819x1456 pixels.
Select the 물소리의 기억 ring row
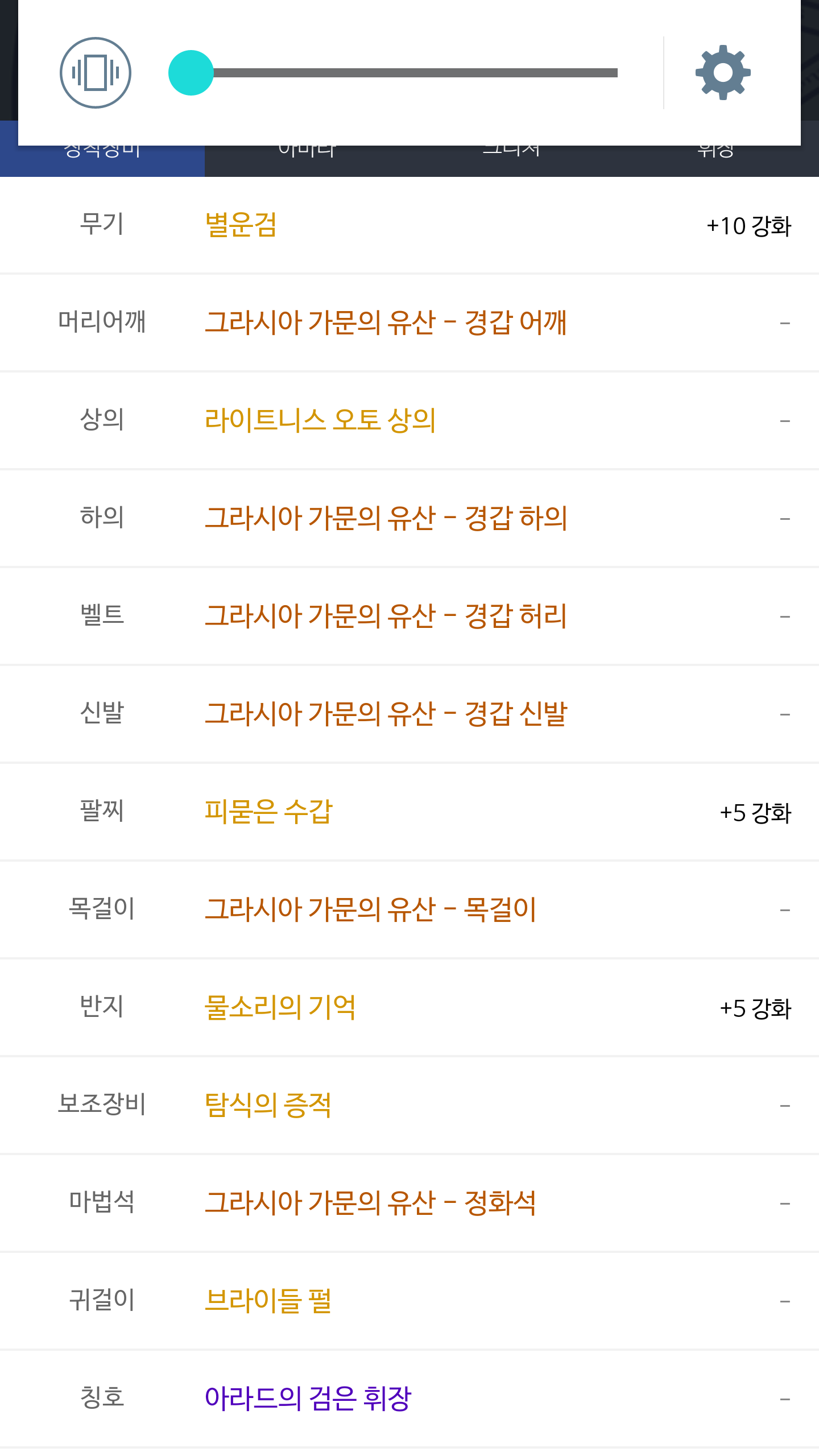point(409,1007)
